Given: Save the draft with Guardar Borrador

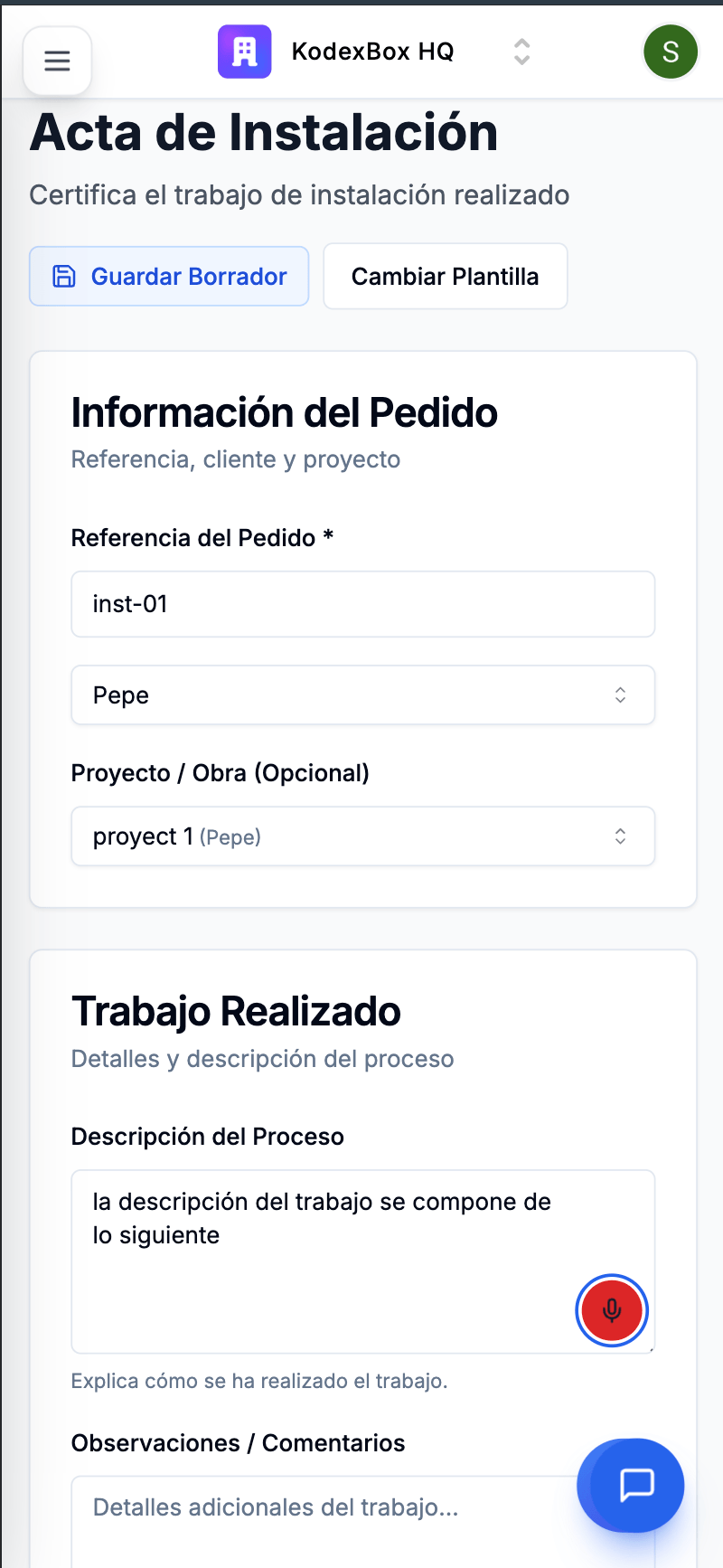Looking at the screenshot, I should 169,277.
